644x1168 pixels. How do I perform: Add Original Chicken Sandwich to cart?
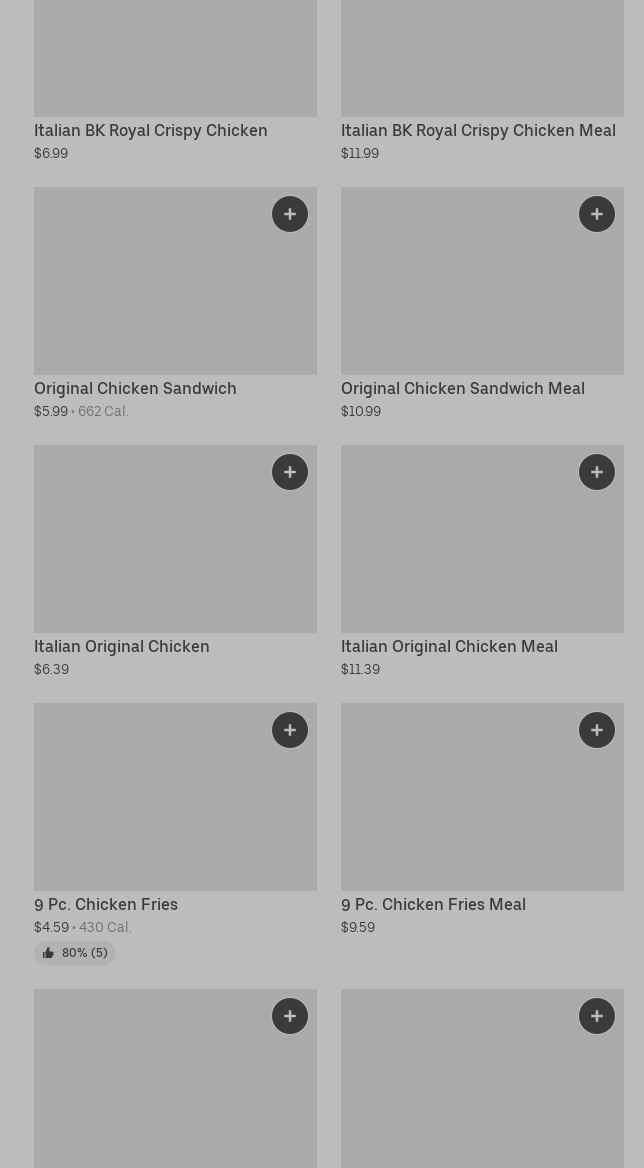pos(290,214)
